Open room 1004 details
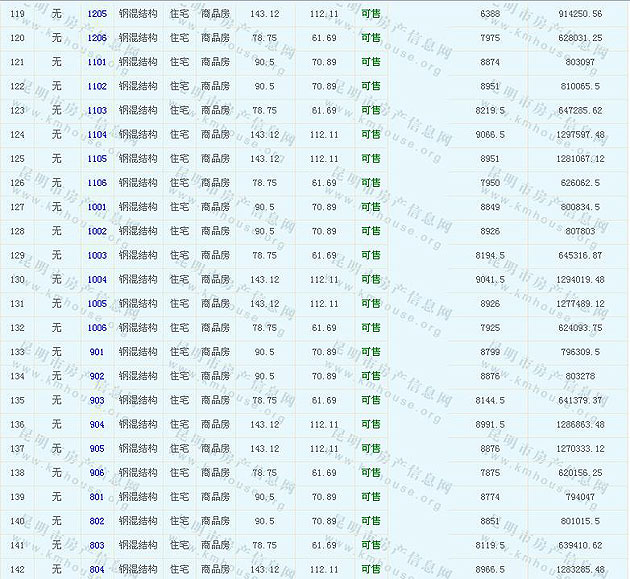 [x=97, y=280]
